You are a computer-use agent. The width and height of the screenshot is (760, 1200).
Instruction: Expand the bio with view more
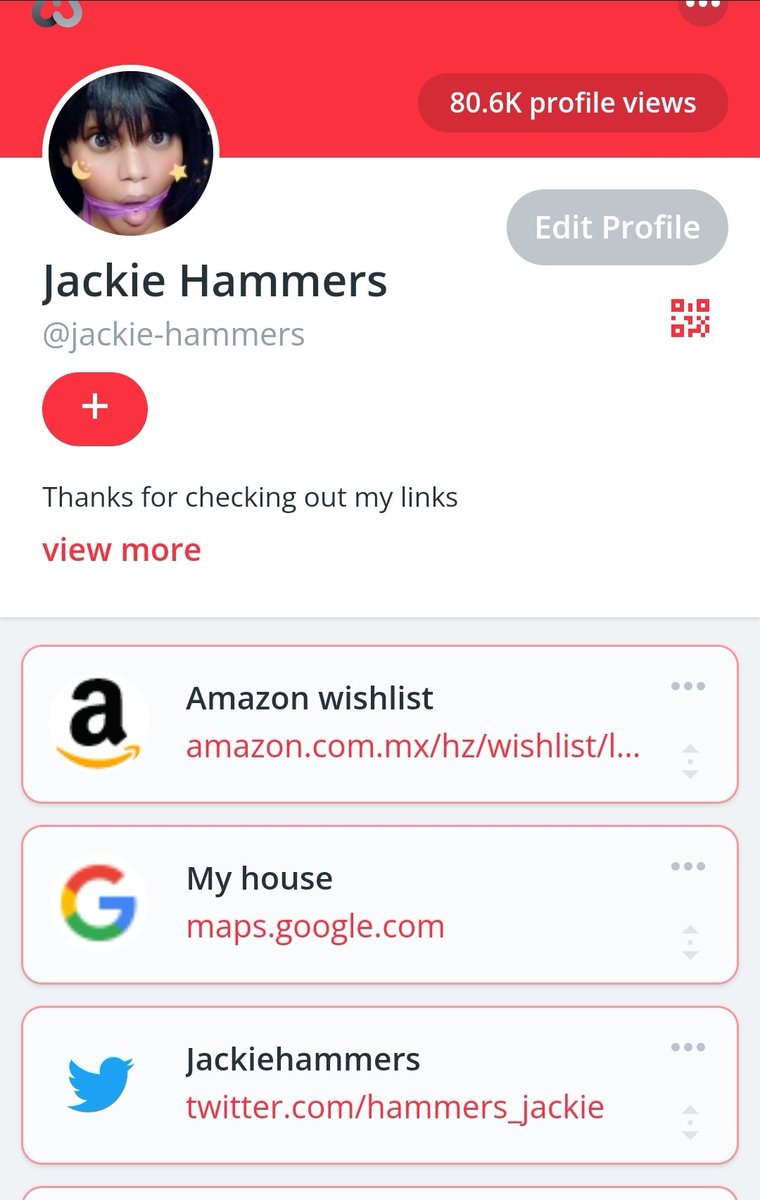pos(121,550)
